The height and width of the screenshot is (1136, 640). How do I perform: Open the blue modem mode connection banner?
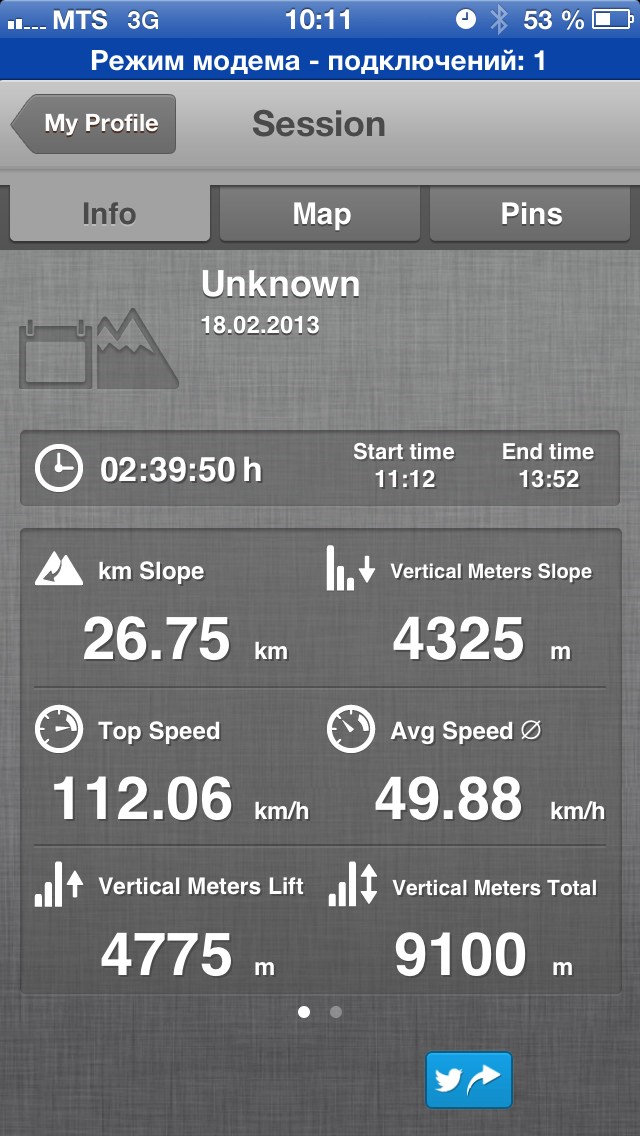click(320, 60)
